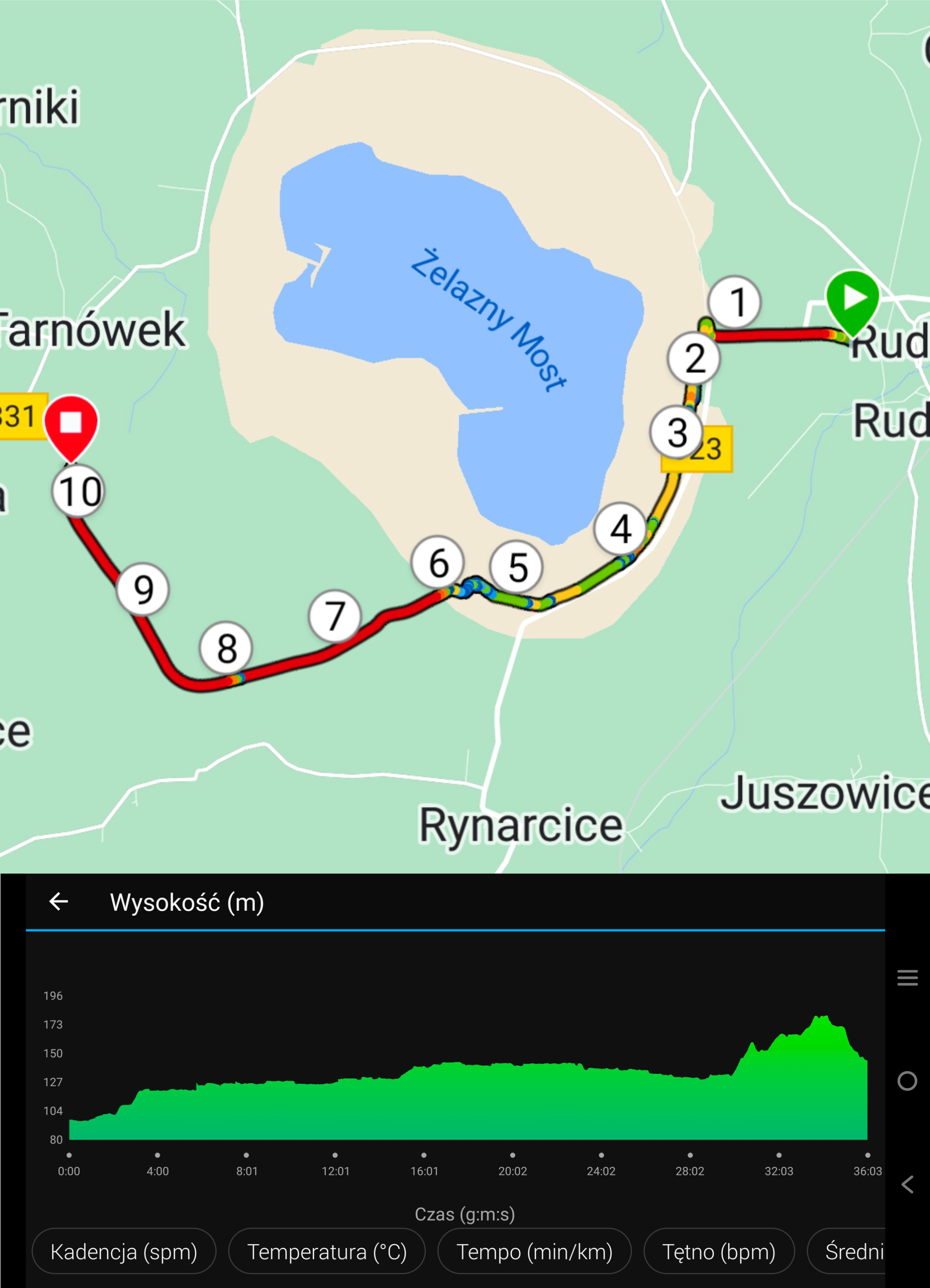
Task: Go back using the arrow beside Wysokość
Action: pos(59,901)
